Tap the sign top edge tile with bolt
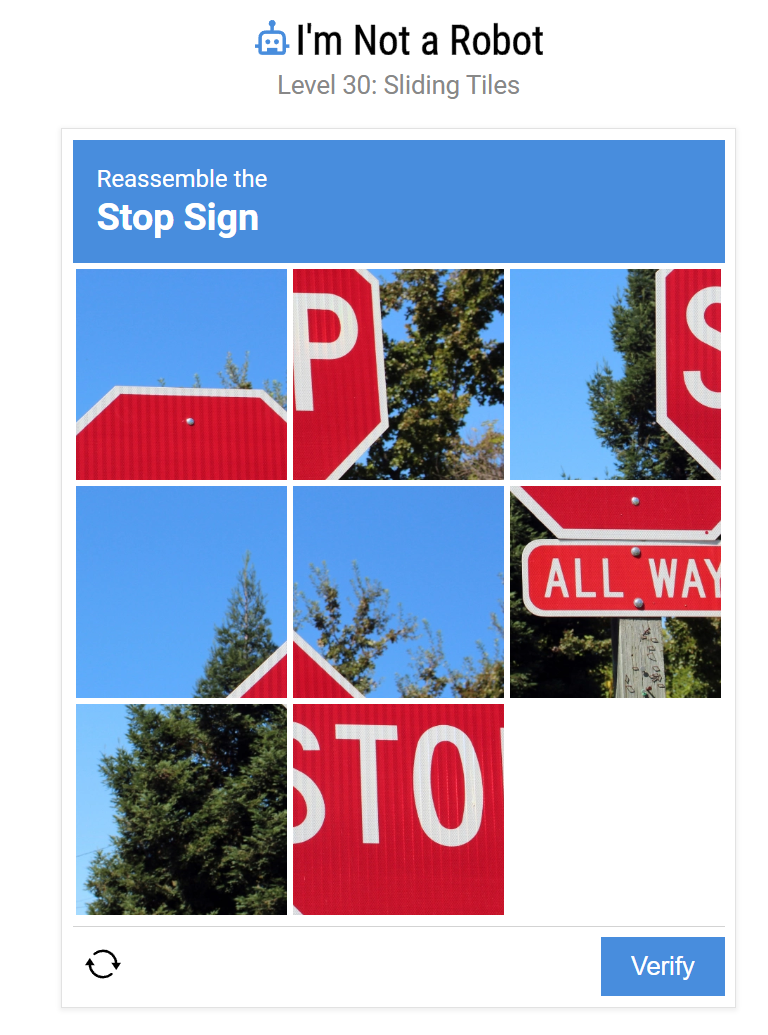768x1035 pixels. tap(181, 374)
